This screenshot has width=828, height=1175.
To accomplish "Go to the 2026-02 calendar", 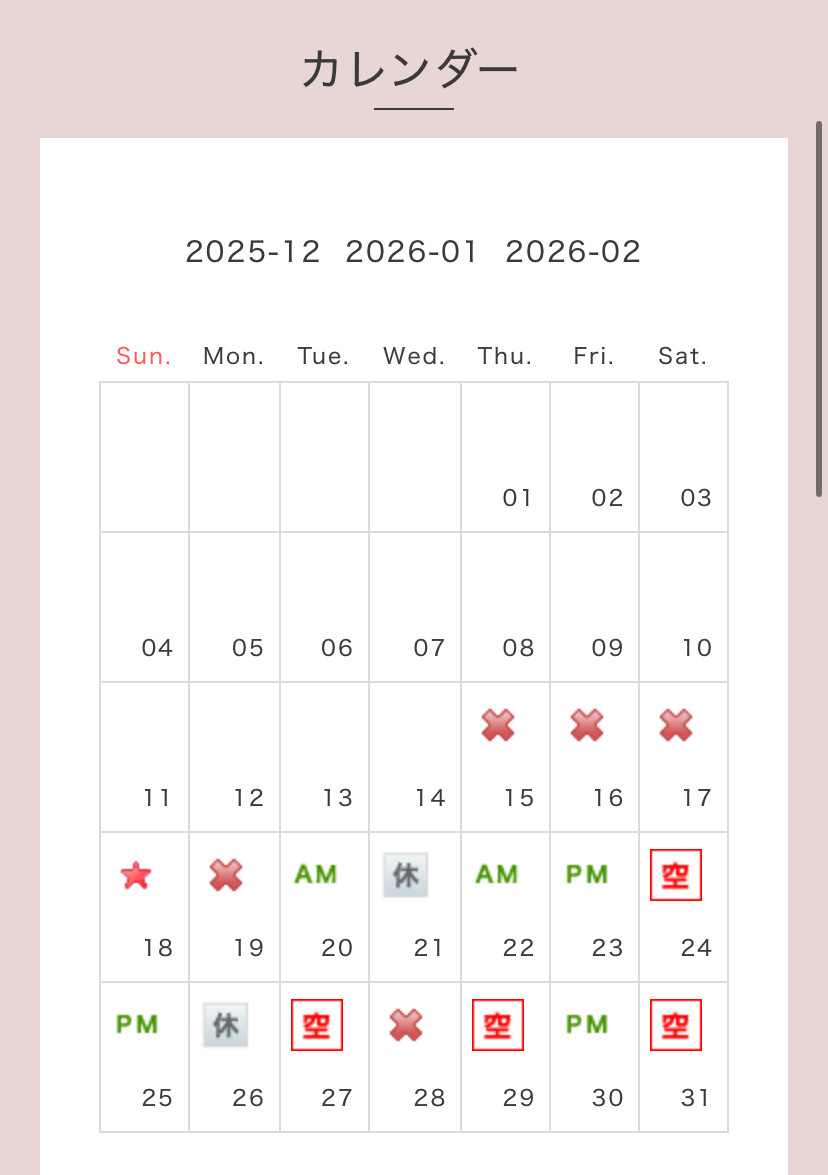I will pos(573,251).
